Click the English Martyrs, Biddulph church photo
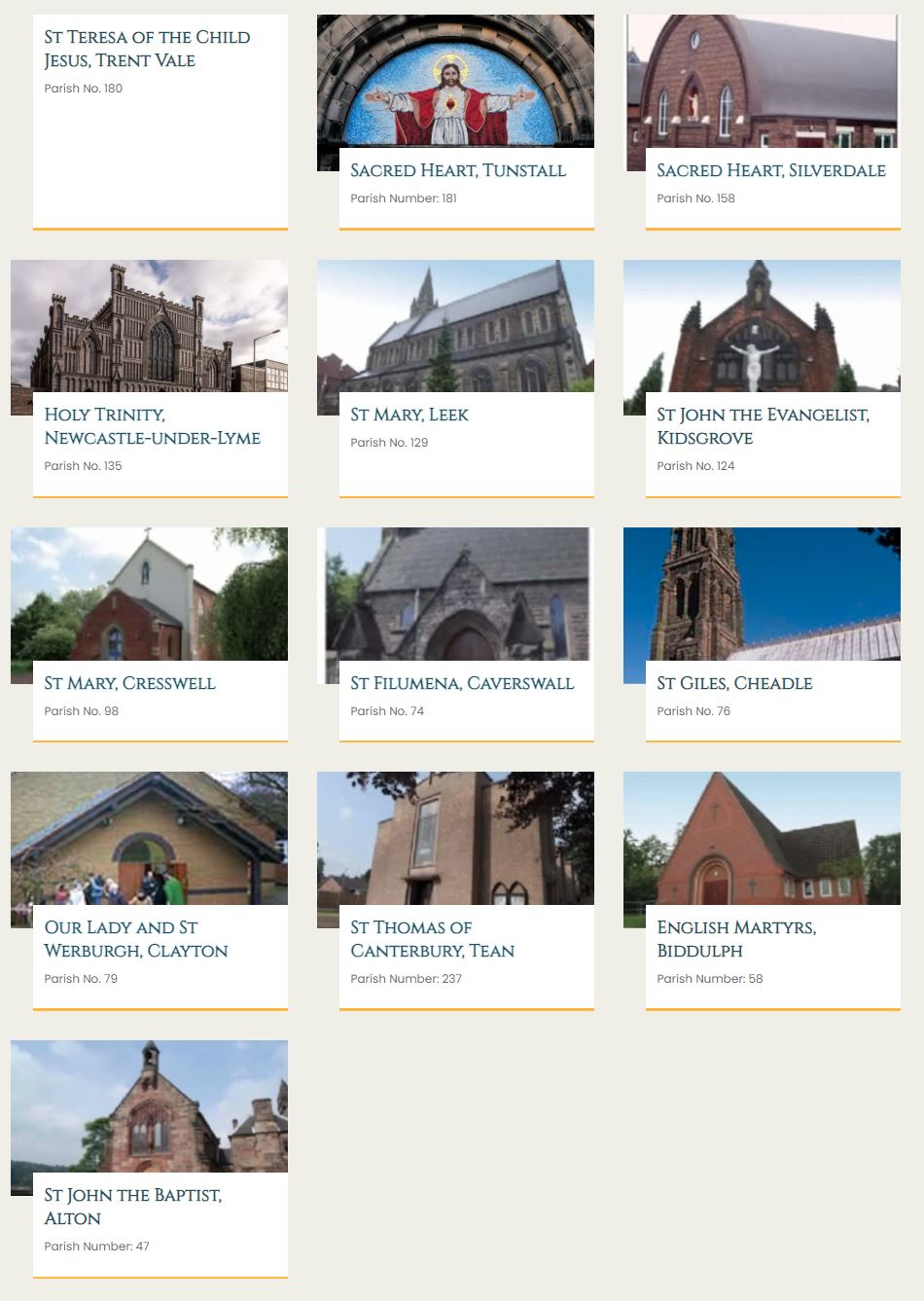 (762, 837)
